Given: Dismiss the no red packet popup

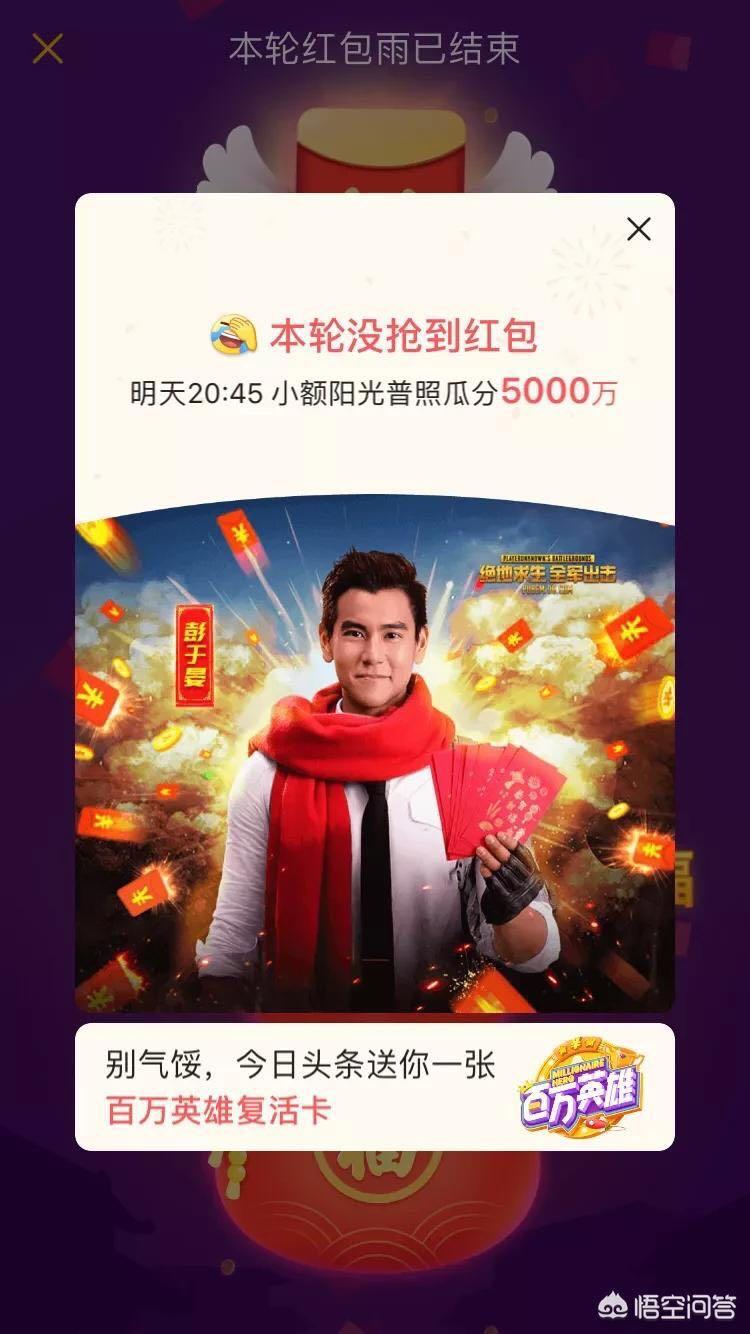Looking at the screenshot, I should (638, 230).
